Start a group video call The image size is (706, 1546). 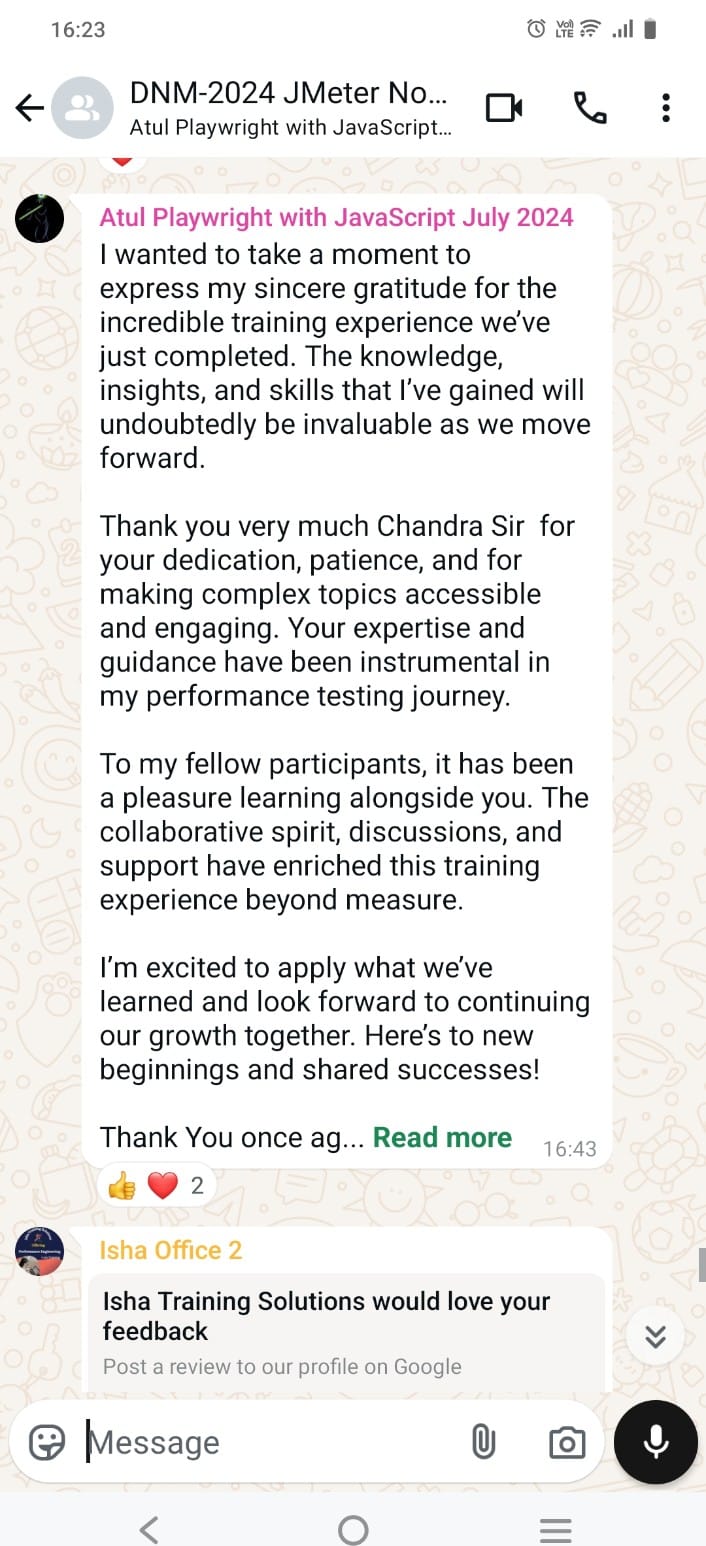[x=504, y=108]
